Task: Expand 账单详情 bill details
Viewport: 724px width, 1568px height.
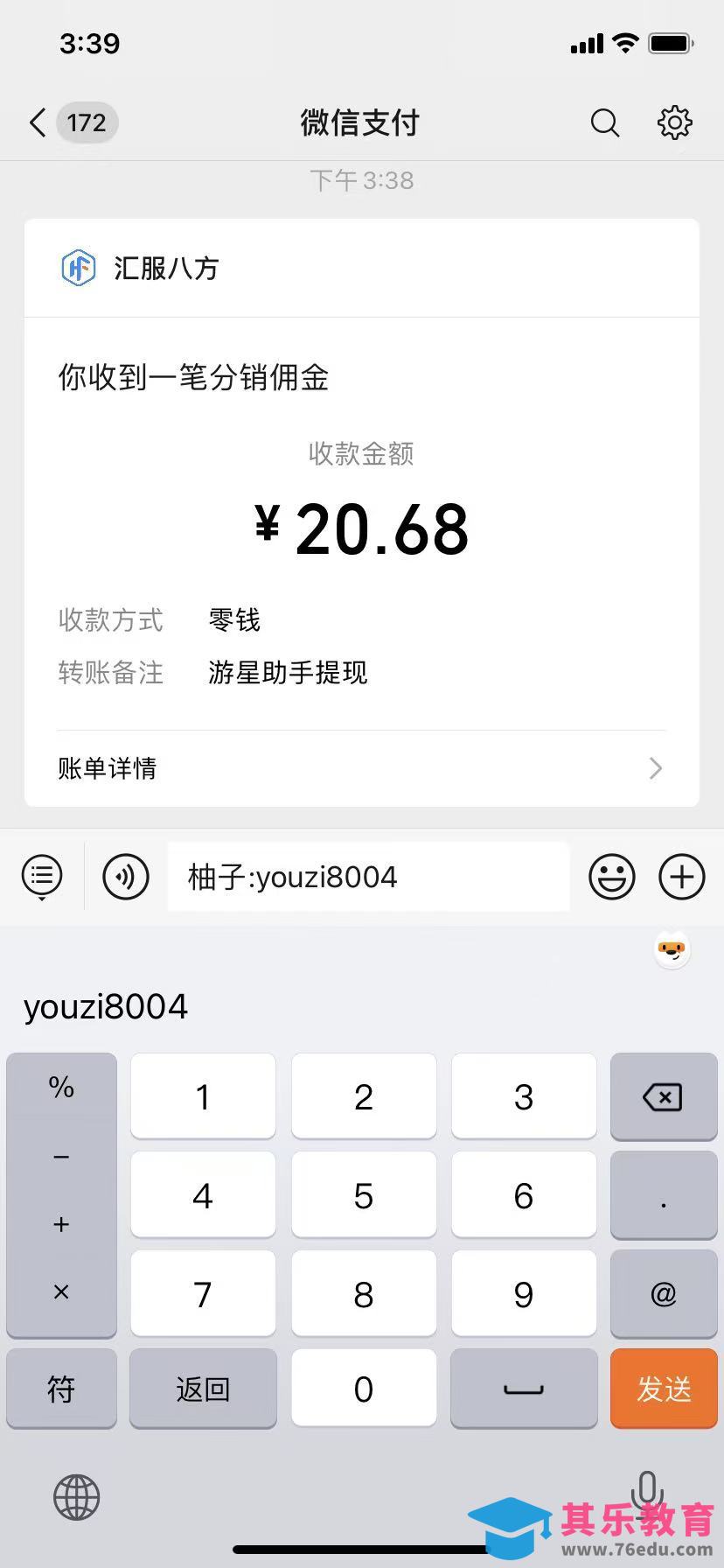Action: (362, 768)
